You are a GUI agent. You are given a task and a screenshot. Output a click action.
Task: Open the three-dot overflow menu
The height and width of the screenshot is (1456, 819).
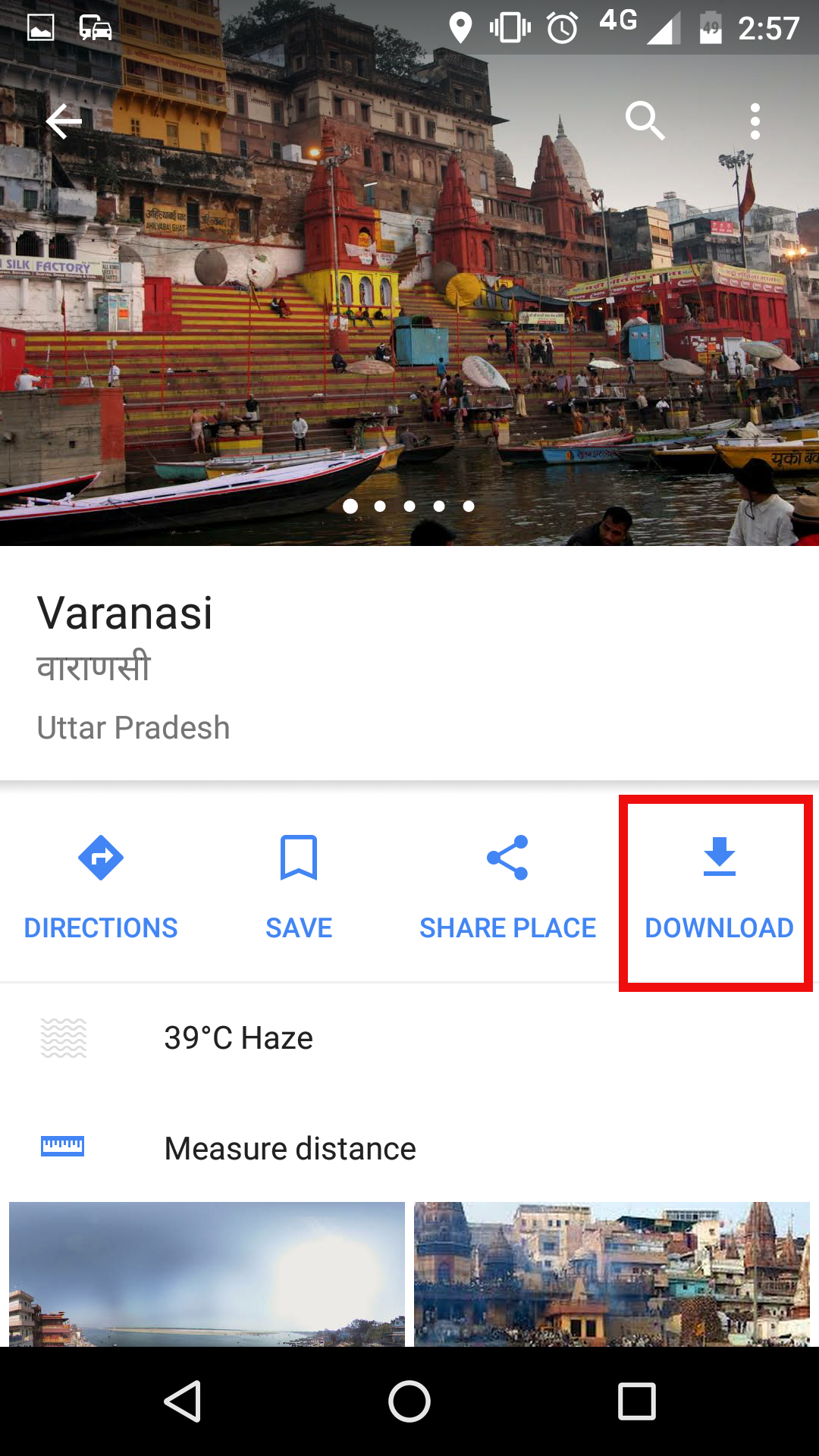pos(755,121)
